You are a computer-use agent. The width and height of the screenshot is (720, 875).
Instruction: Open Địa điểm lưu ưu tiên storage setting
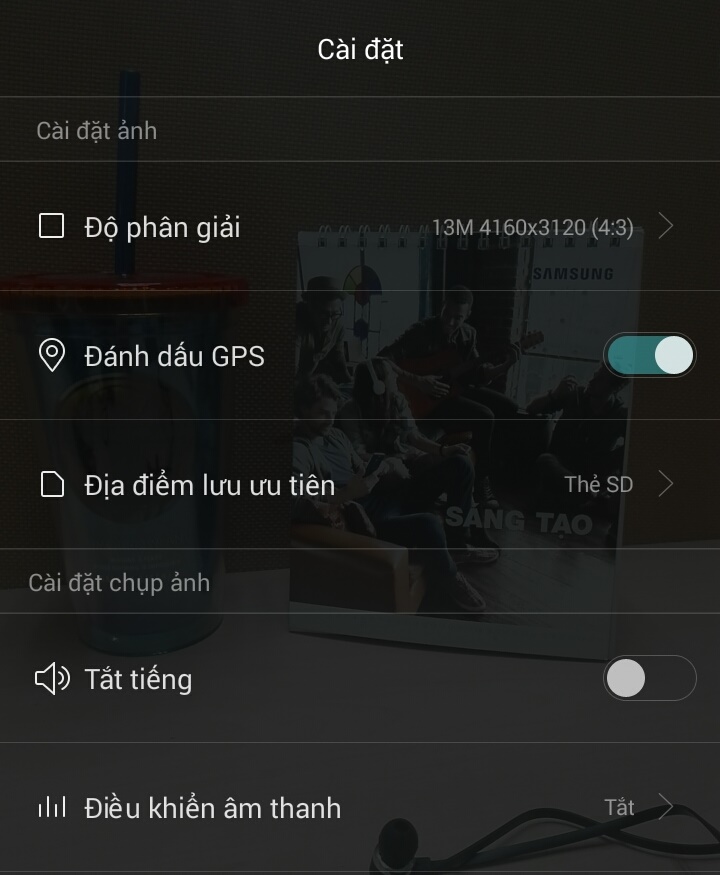360,485
